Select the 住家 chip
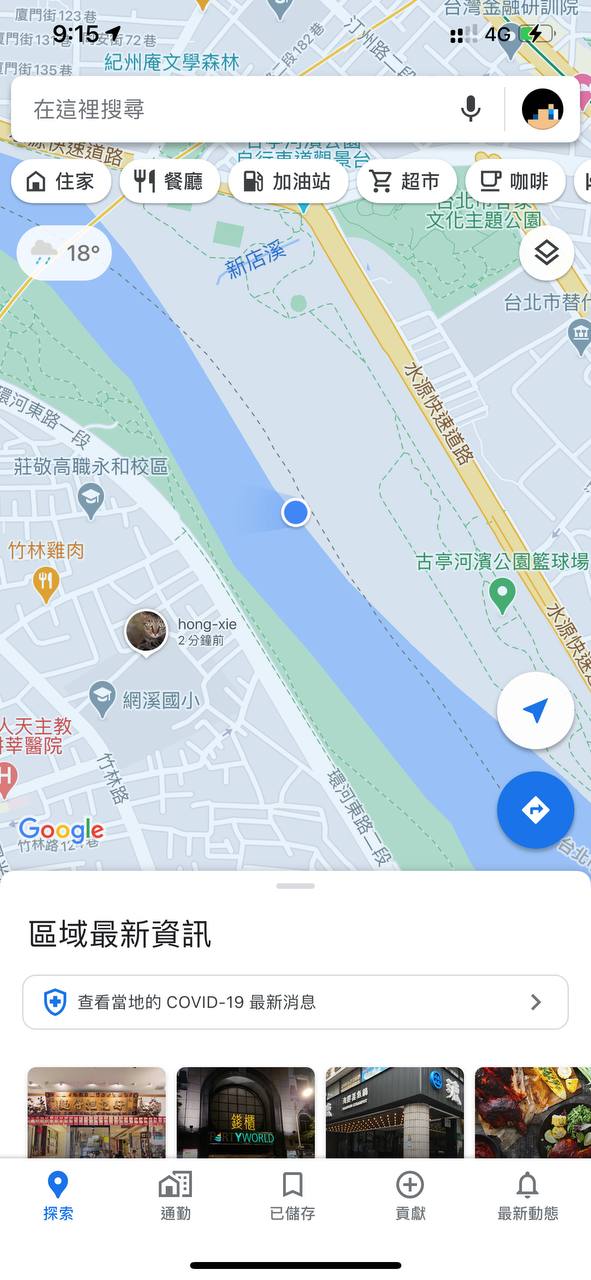 [x=61, y=181]
